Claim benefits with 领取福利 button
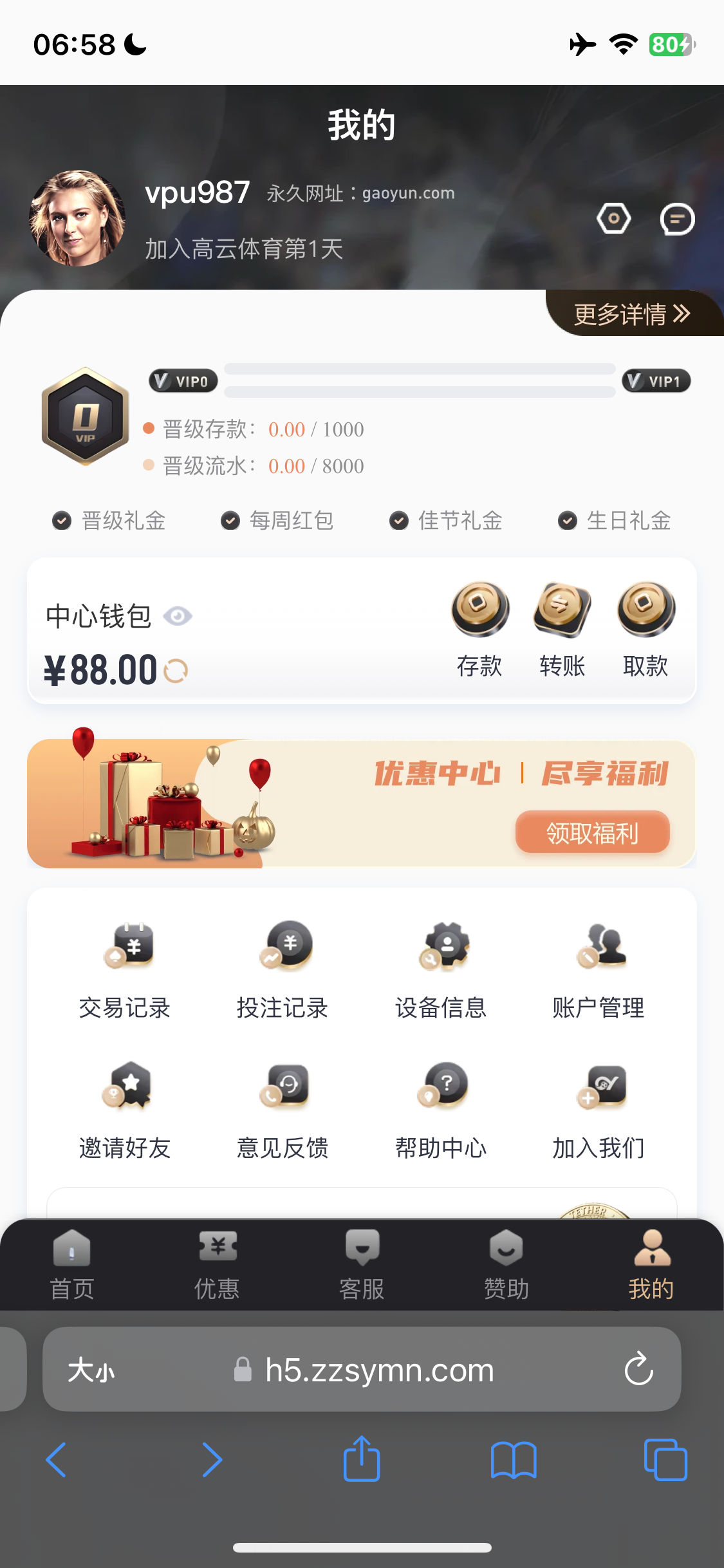This screenshot has width=724, height=1568. coord(592,832)
